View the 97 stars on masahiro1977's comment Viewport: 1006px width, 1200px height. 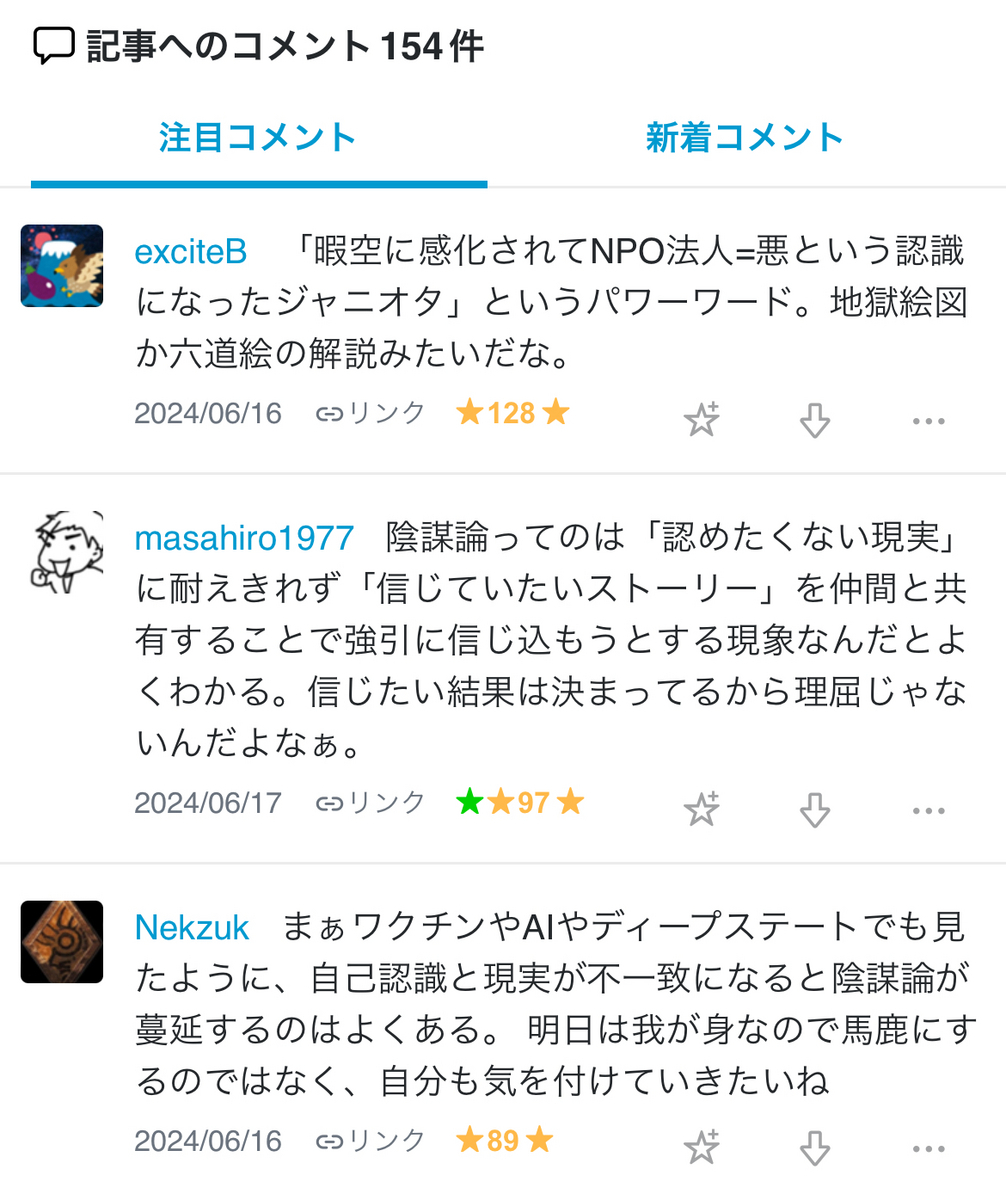point(533,802)
